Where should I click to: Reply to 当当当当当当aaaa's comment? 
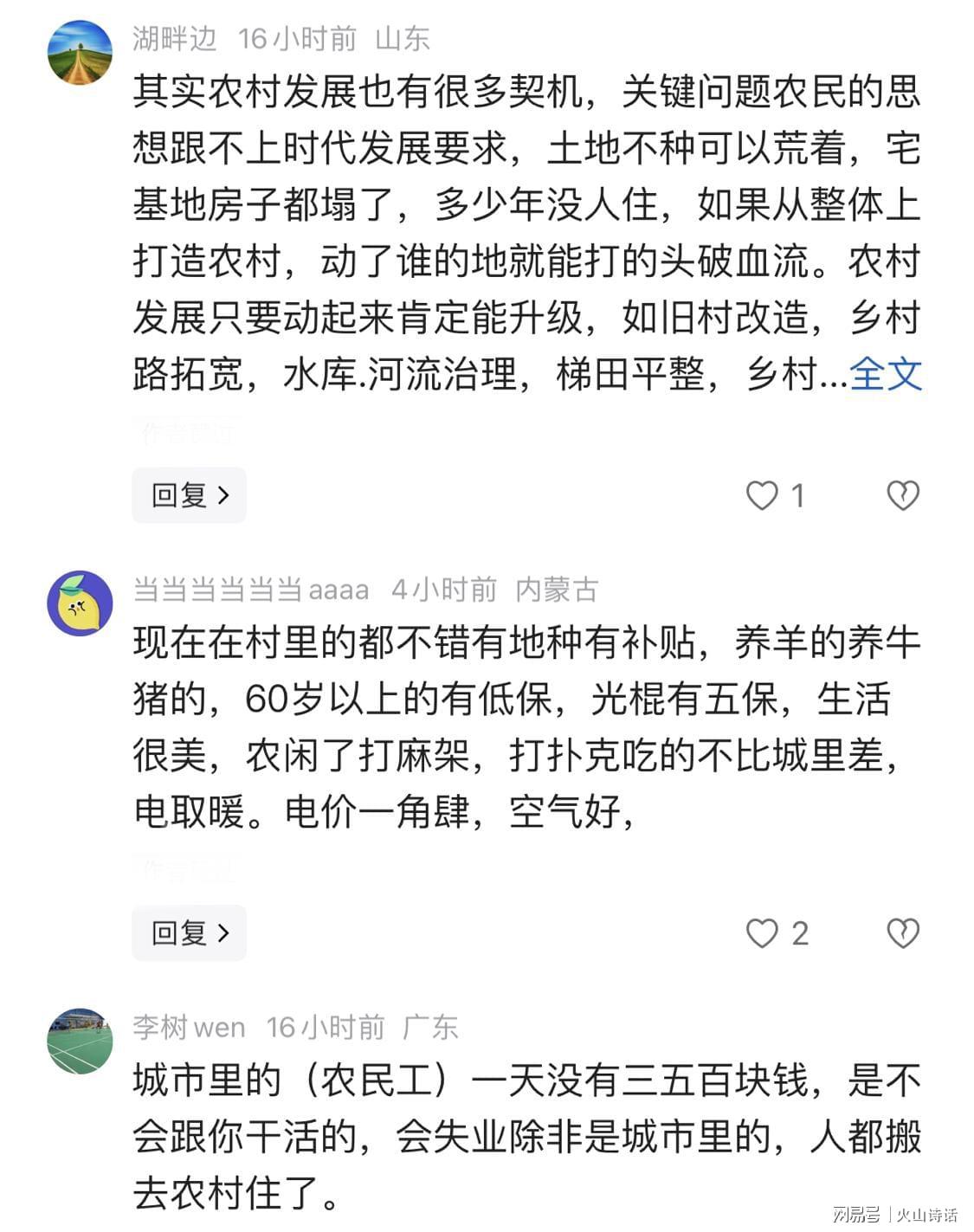coord(189,933)
